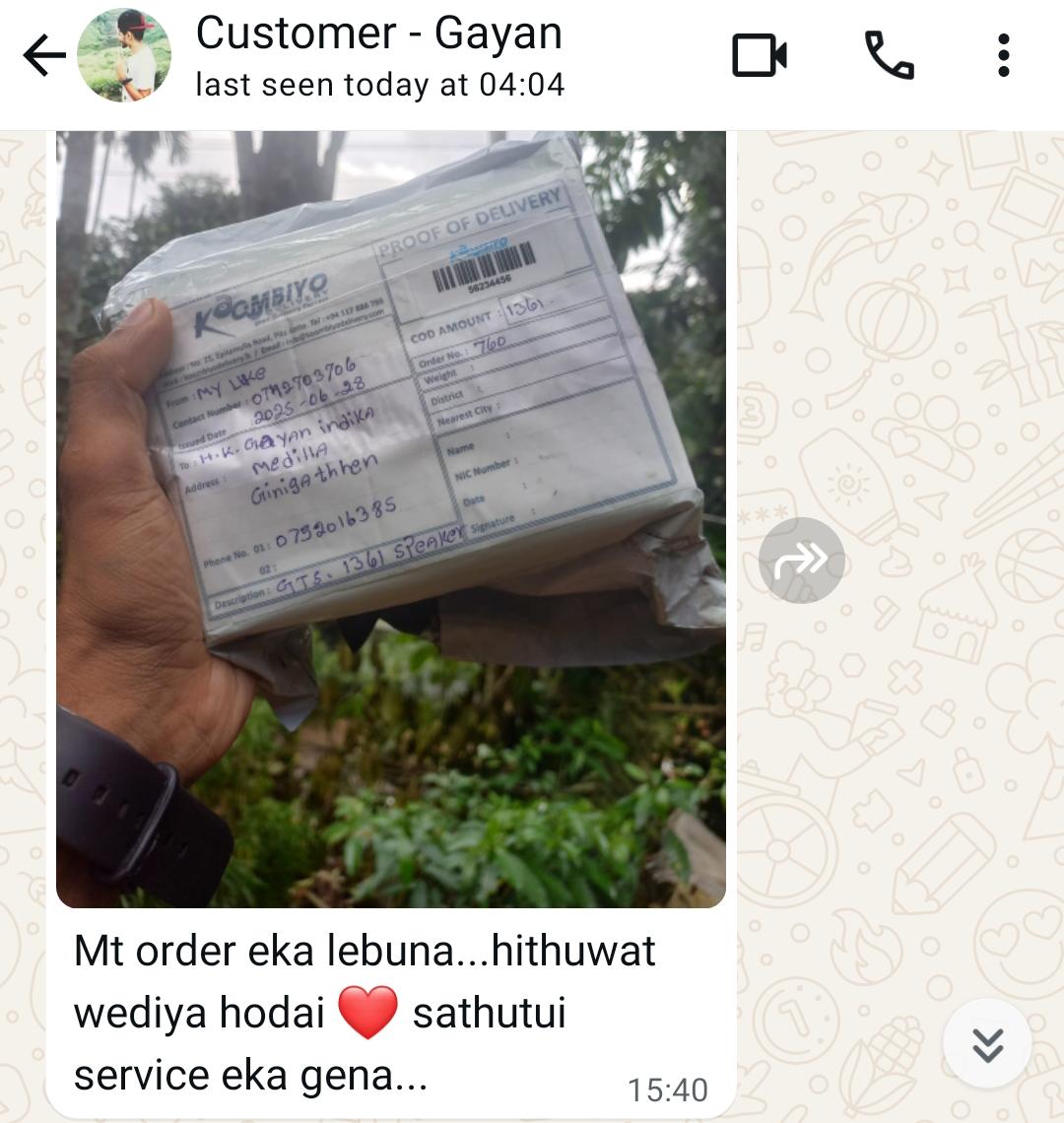The height and width of the screenshot is (1123, 1064).
Task: Open Customer - Gayan's profile photo
Action: tap(124, 56)
